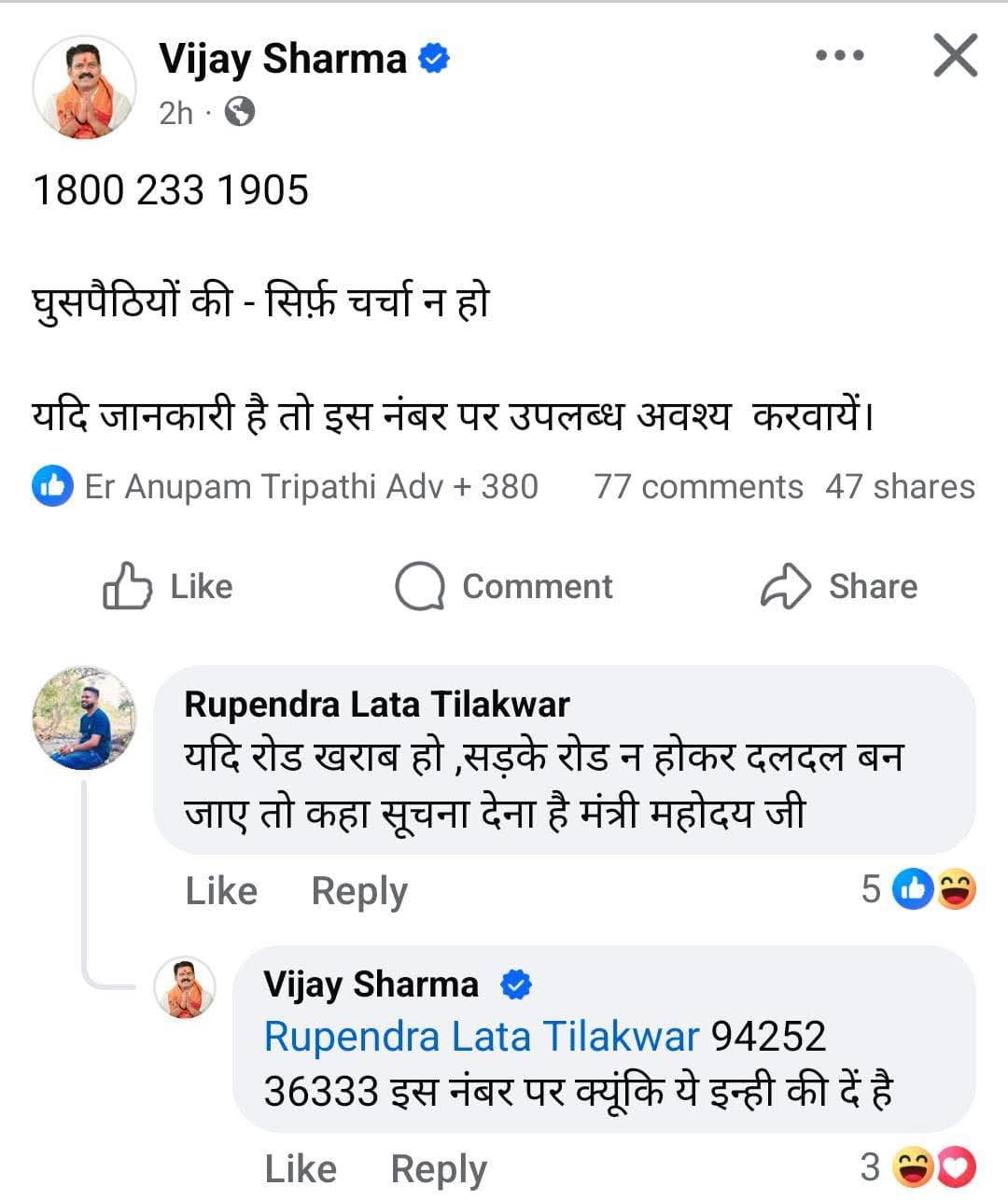Comment on the post
This screenshot has height=1200, width=1008.
pyautogui.click(x=504, y=587)
